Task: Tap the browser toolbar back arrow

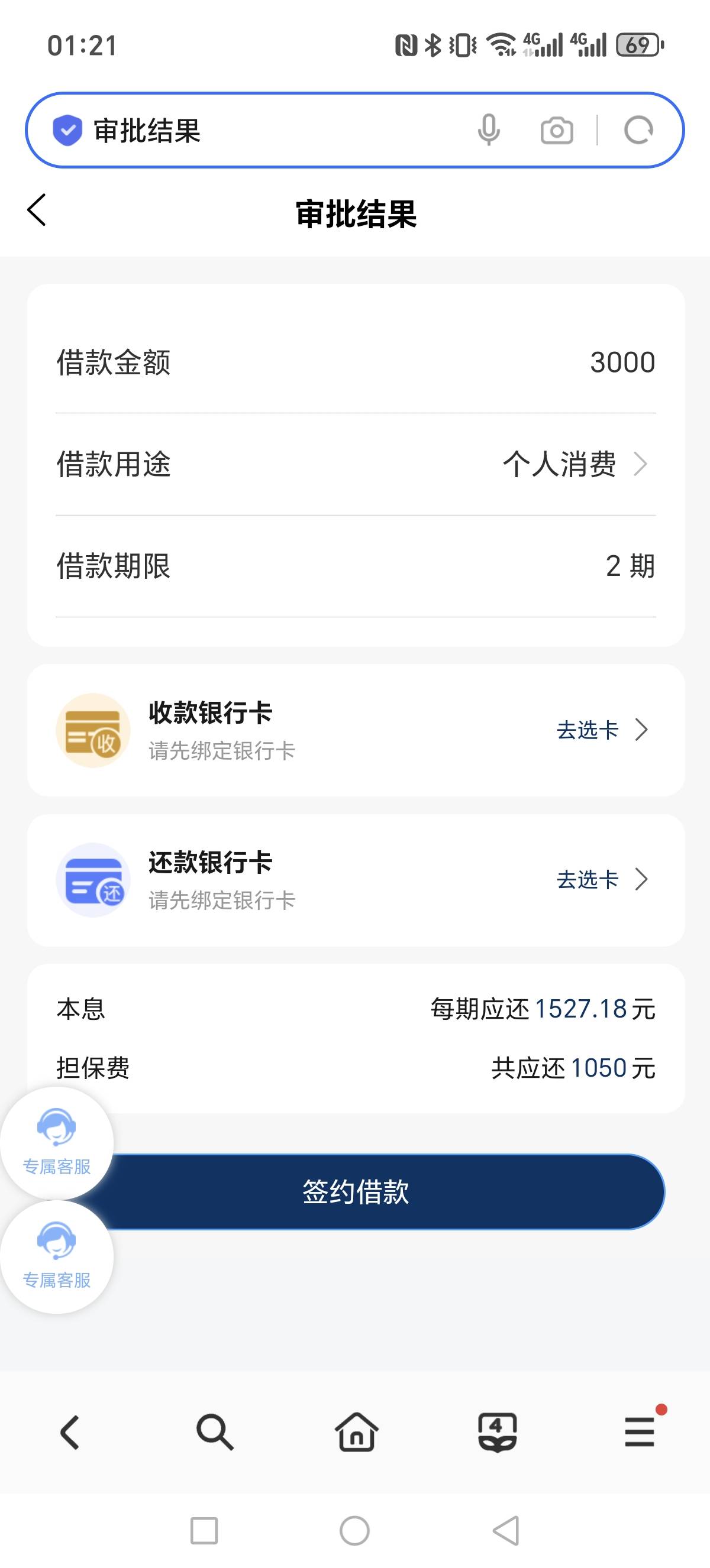Action: click(x=70, y=1431)
